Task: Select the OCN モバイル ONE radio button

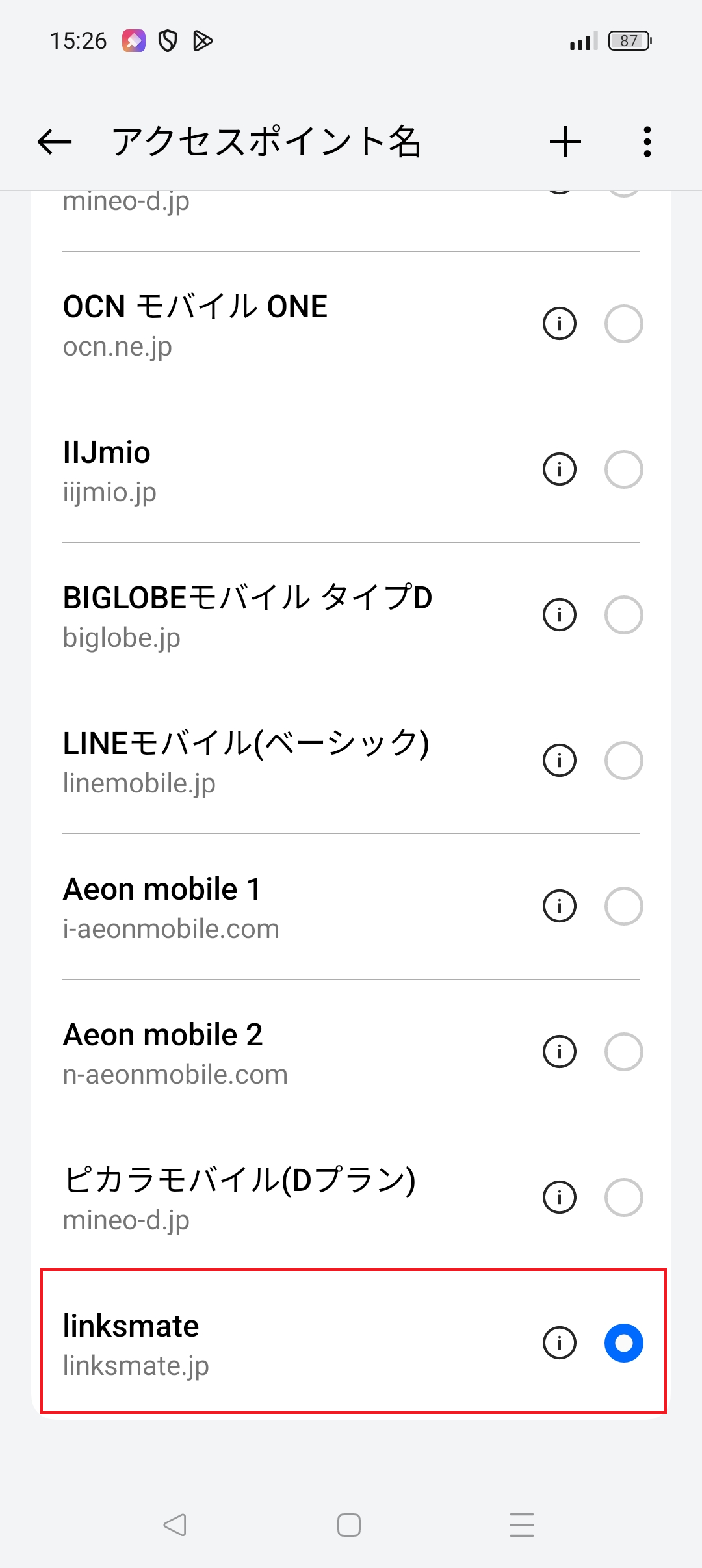Action: [624, 323]
